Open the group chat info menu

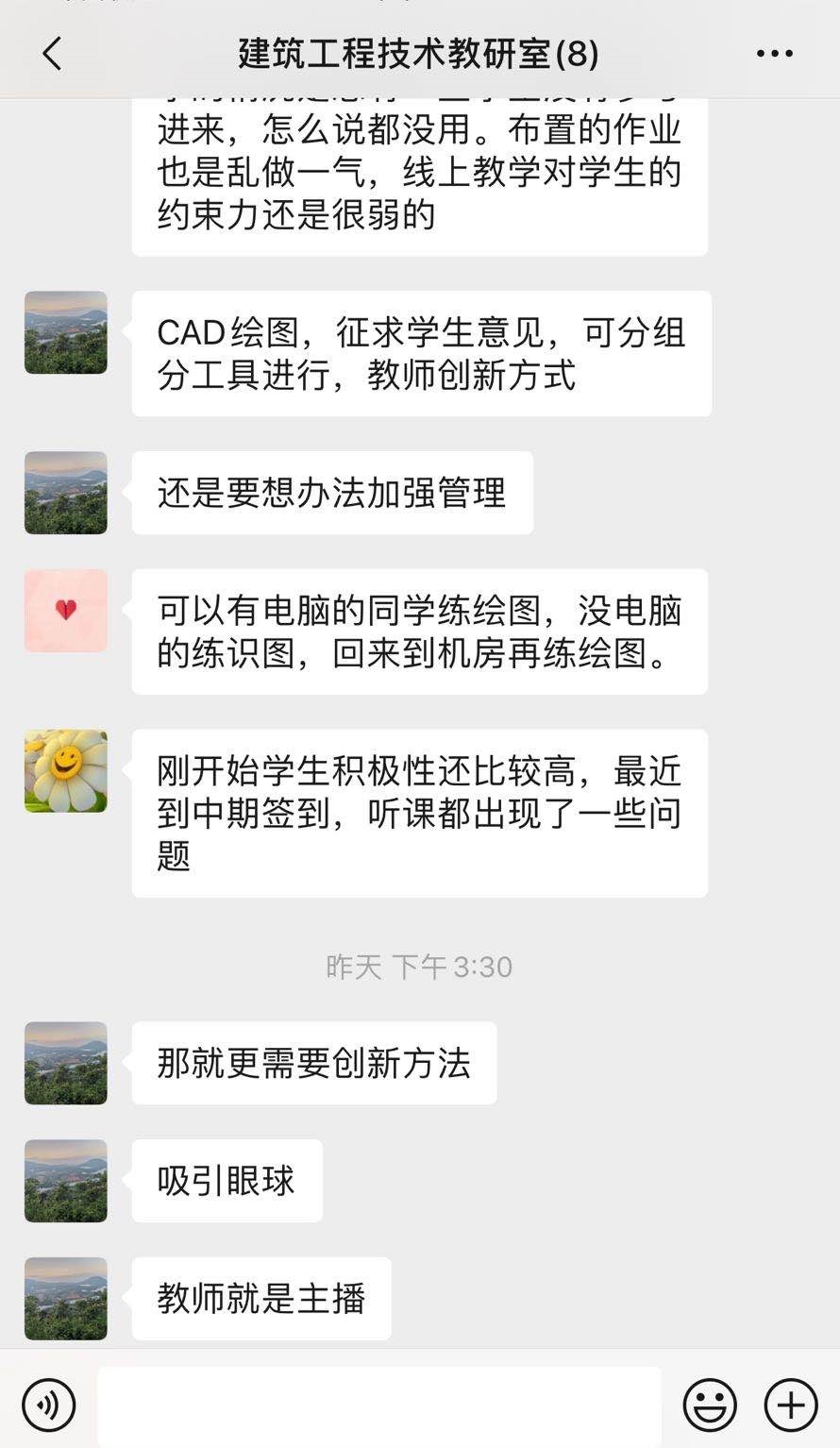point(774,54)
